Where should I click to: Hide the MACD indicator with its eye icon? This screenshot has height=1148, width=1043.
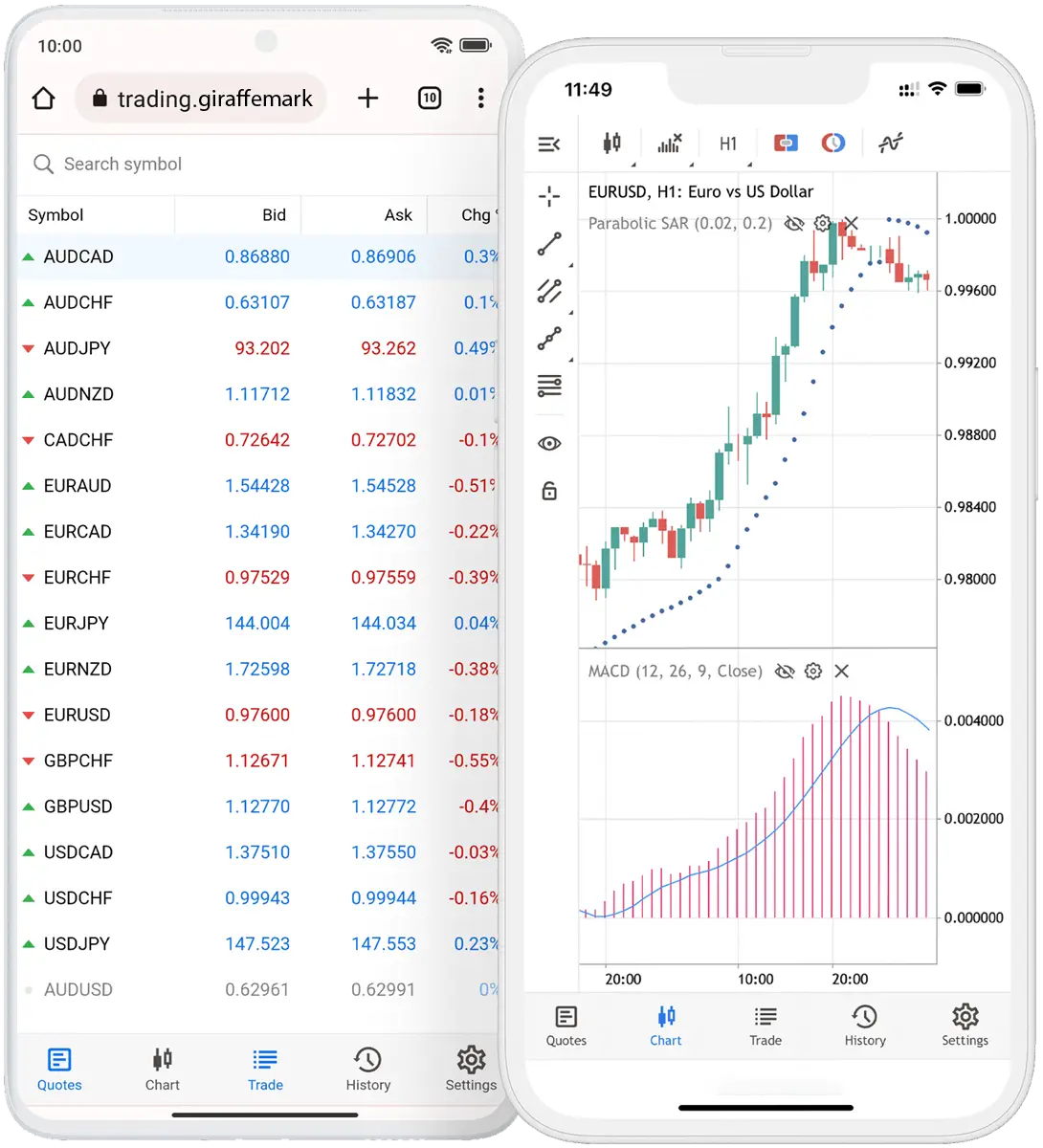click(785, 671)
